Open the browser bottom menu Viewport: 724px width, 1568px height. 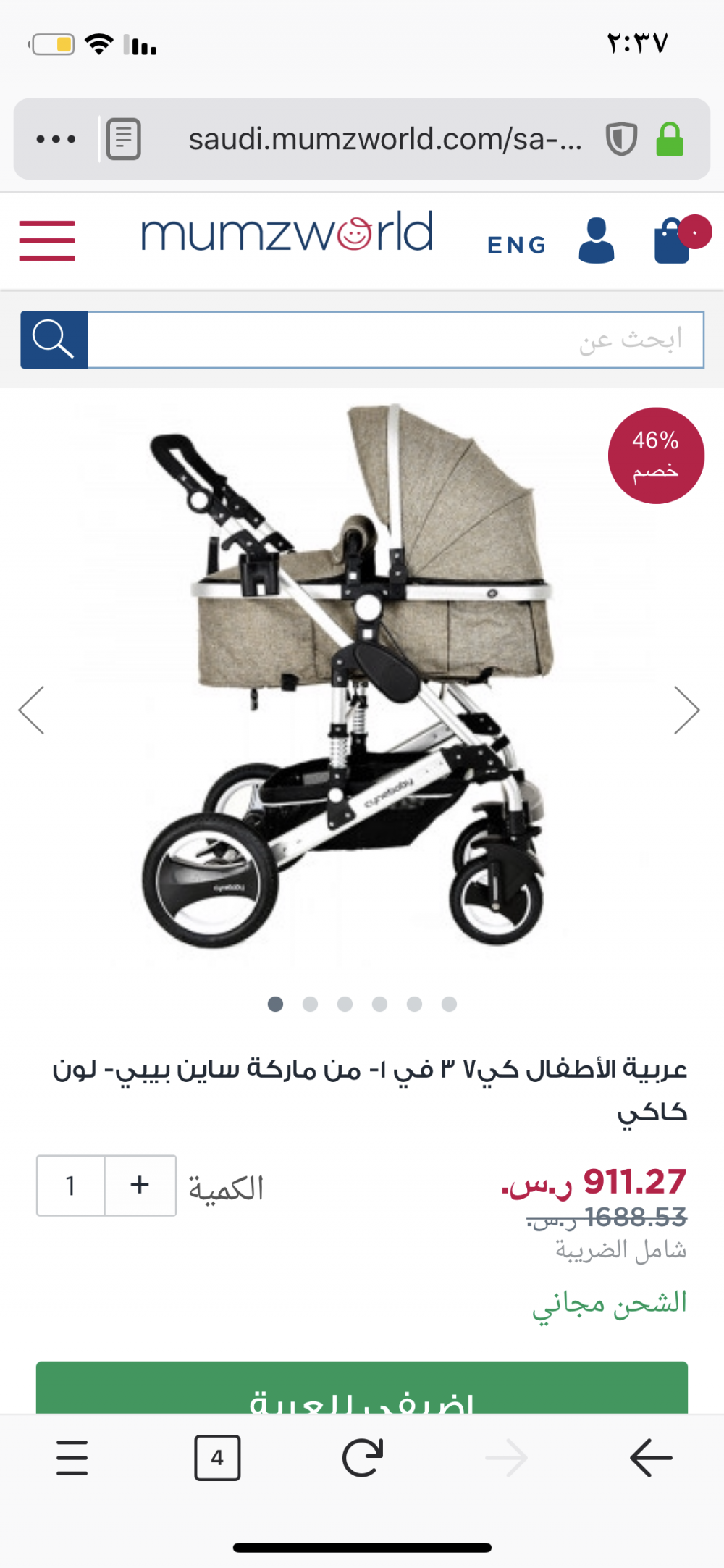click(x=72, y=1457)
